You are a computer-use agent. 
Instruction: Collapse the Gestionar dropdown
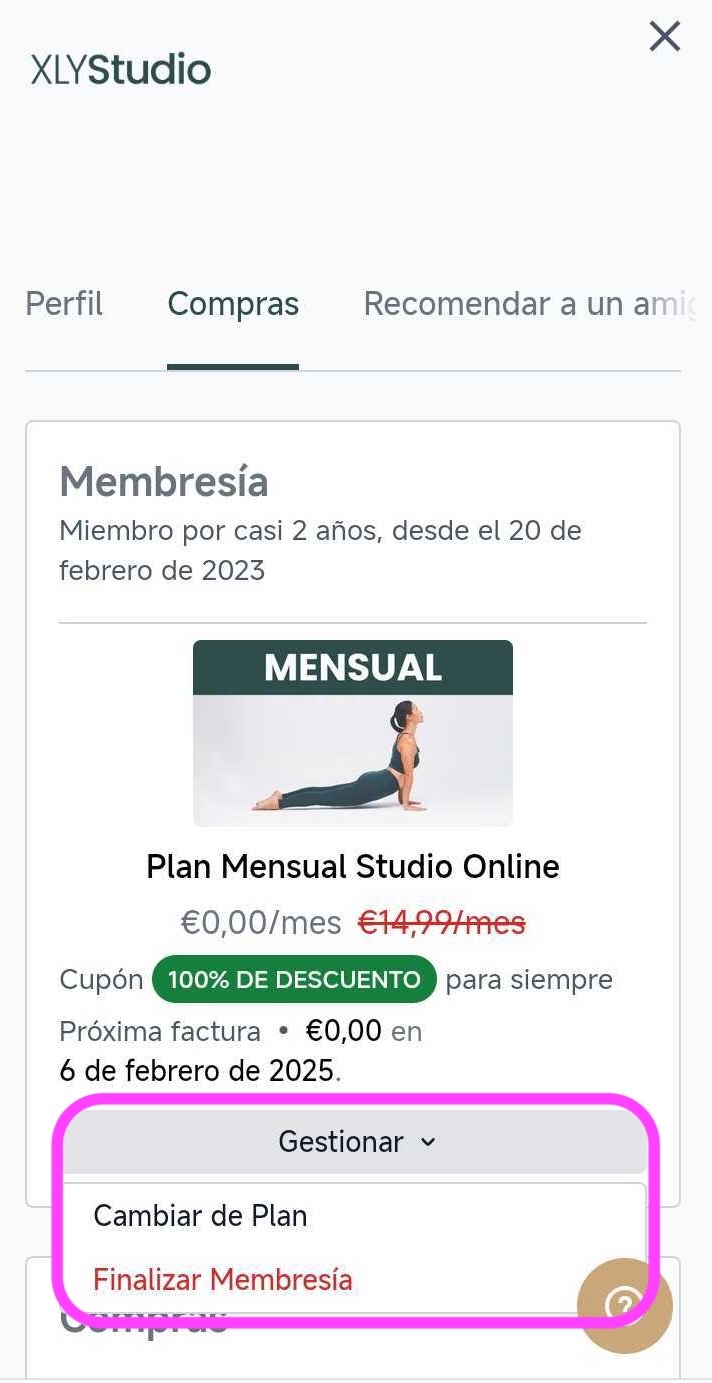[356, 1142]
